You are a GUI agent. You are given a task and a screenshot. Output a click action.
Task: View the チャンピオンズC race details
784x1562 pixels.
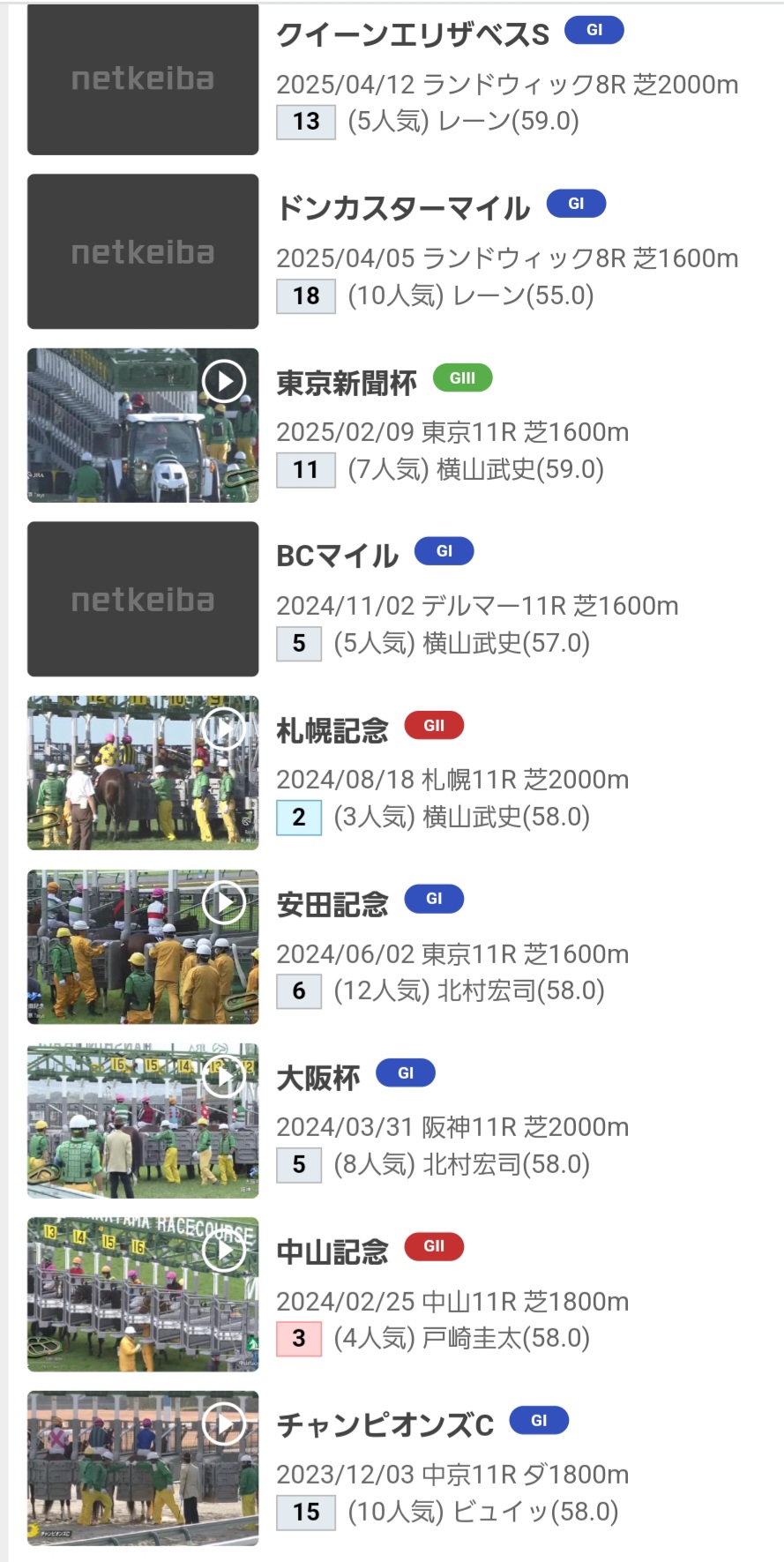coord(385,1425)
